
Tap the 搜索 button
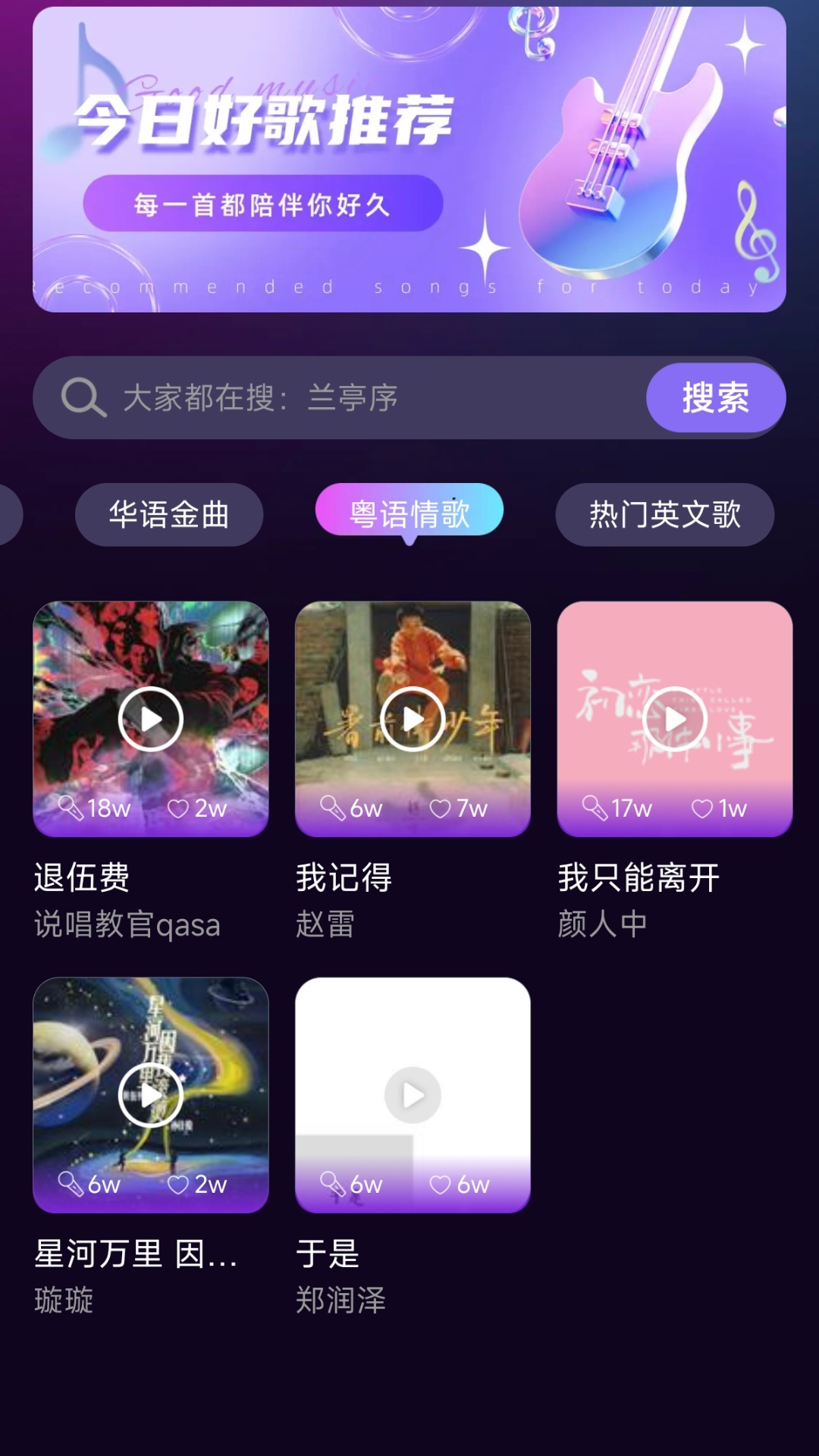click(715, 397)
